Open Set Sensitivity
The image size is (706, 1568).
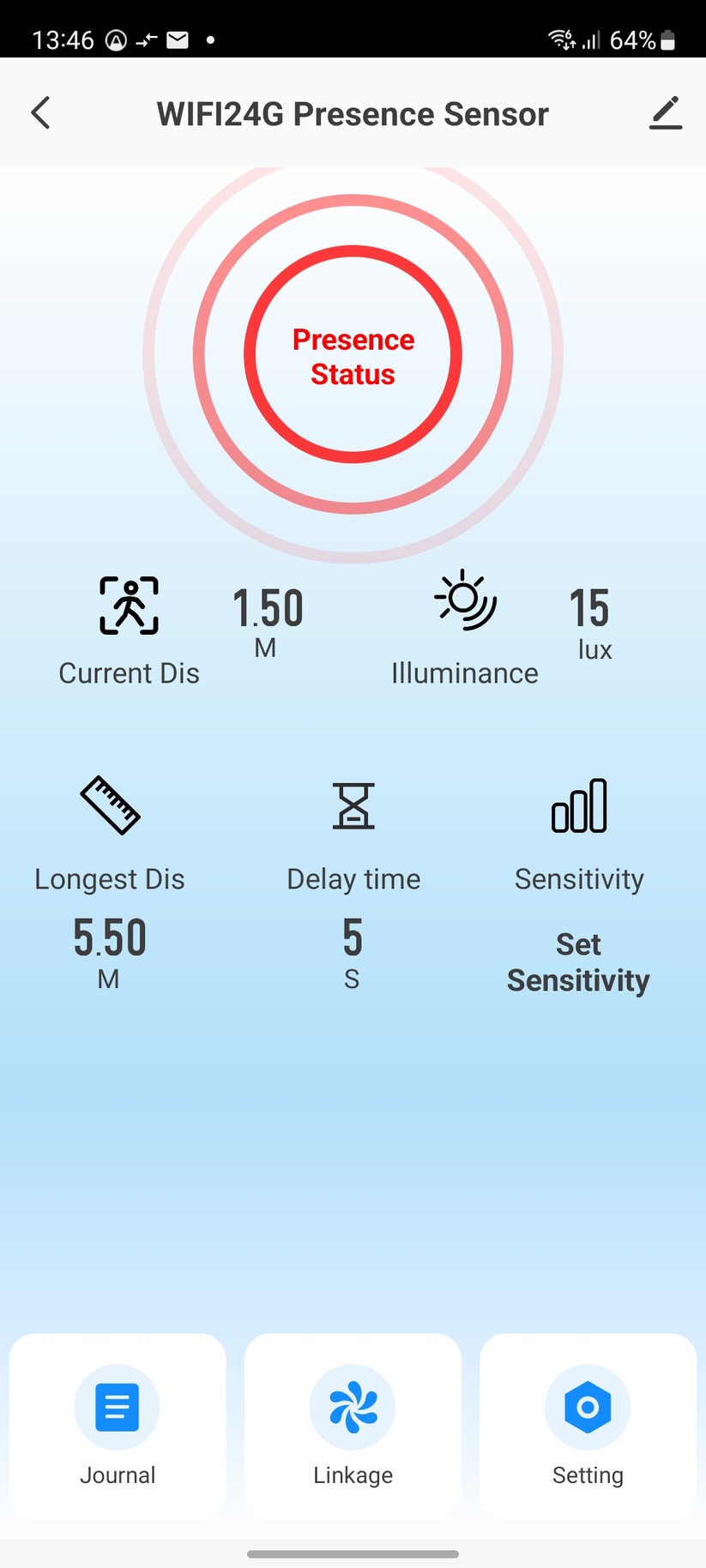(578, 962)
